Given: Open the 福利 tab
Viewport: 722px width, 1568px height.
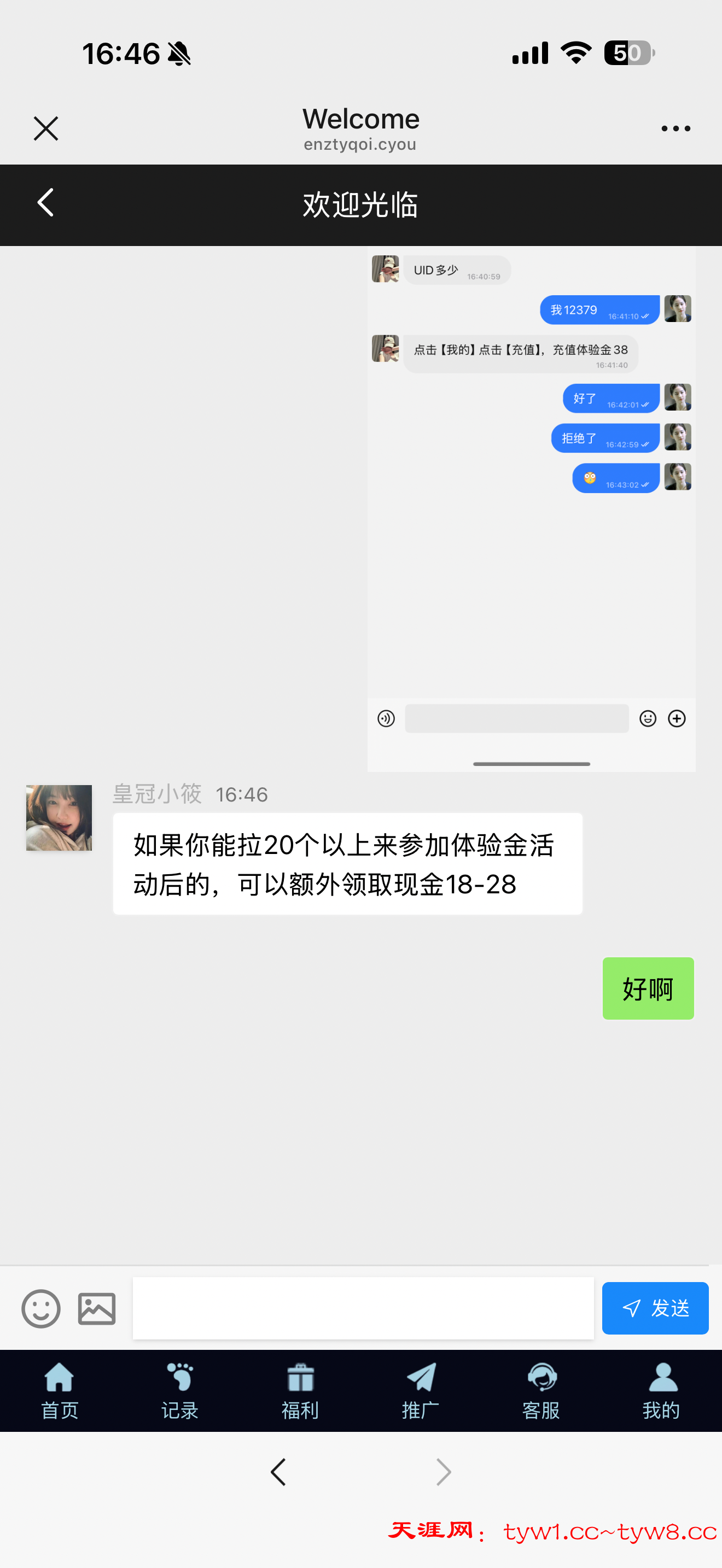Looking at the screenshot, I should [x=300, y=1390].
